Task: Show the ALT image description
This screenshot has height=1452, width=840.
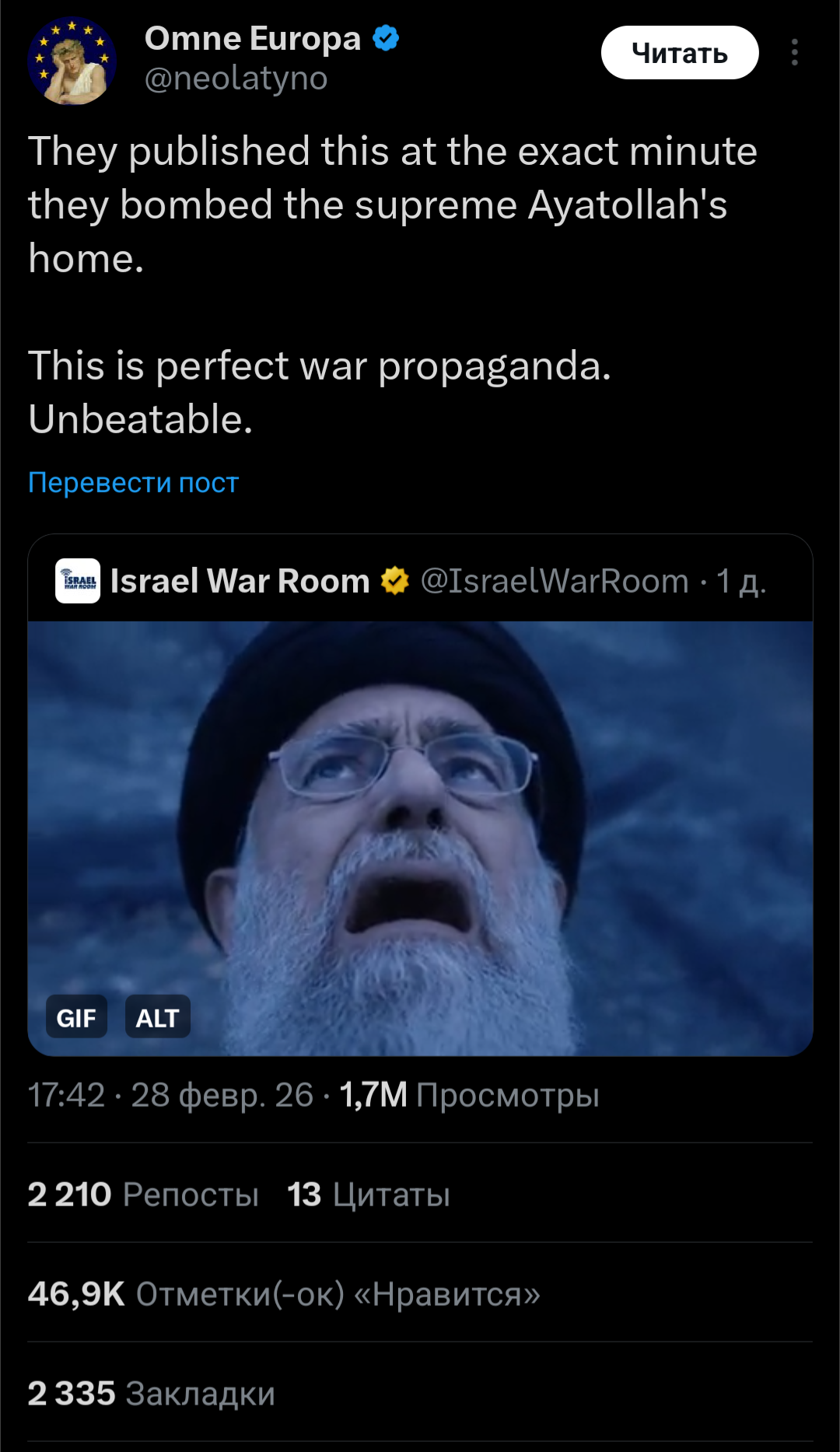Action: 157,1017
